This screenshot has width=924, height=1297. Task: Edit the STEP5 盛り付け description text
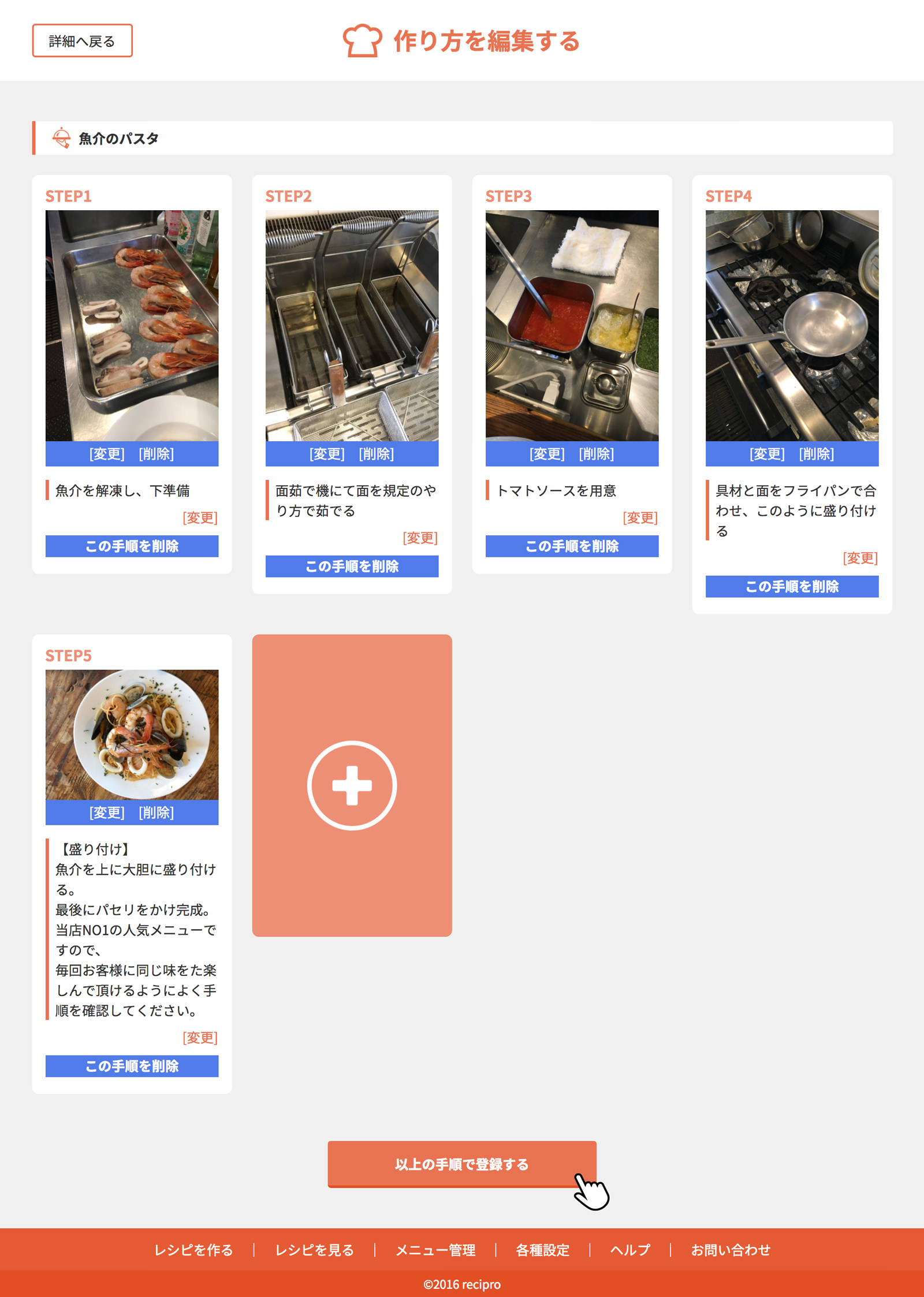200,1038
